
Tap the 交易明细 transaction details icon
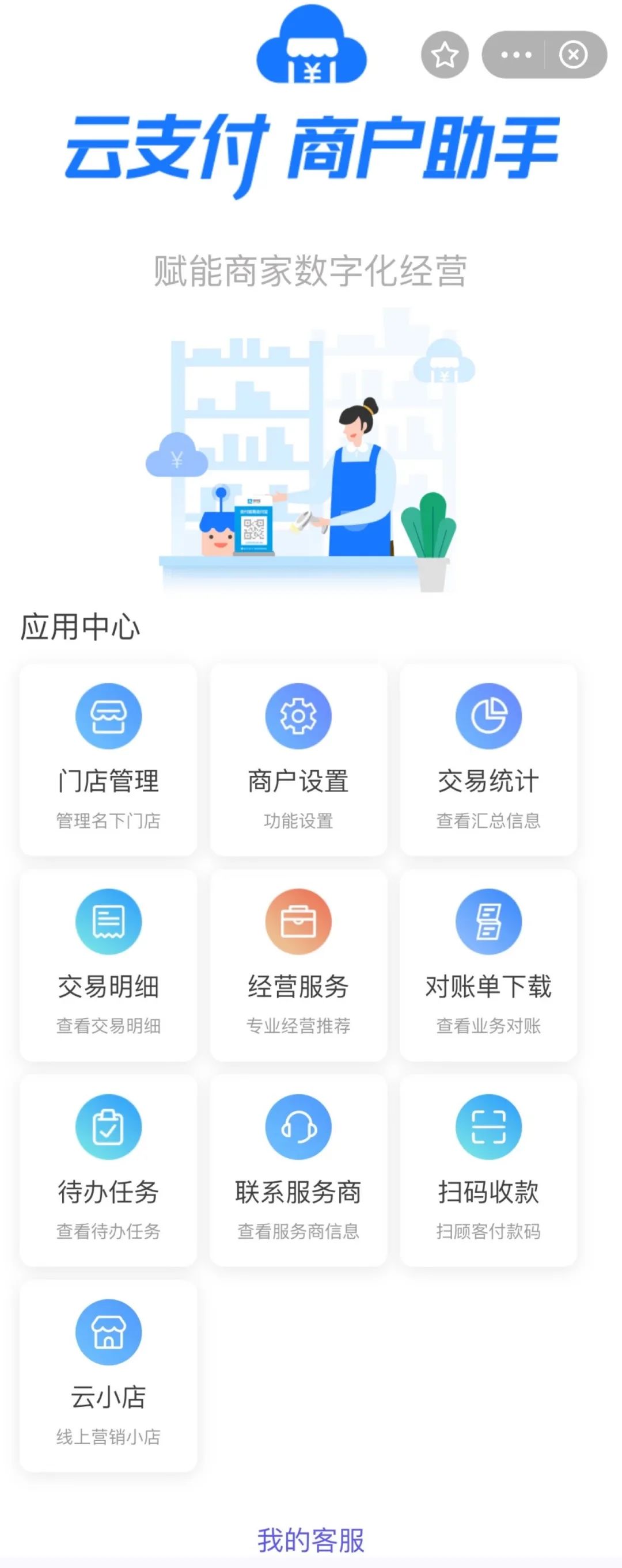point(108,920)
